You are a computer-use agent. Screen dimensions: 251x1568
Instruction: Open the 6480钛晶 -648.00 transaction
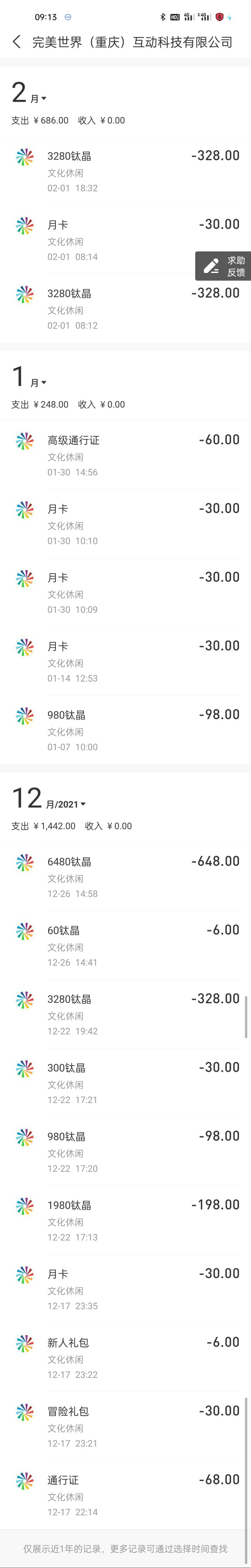pos(125,877)
